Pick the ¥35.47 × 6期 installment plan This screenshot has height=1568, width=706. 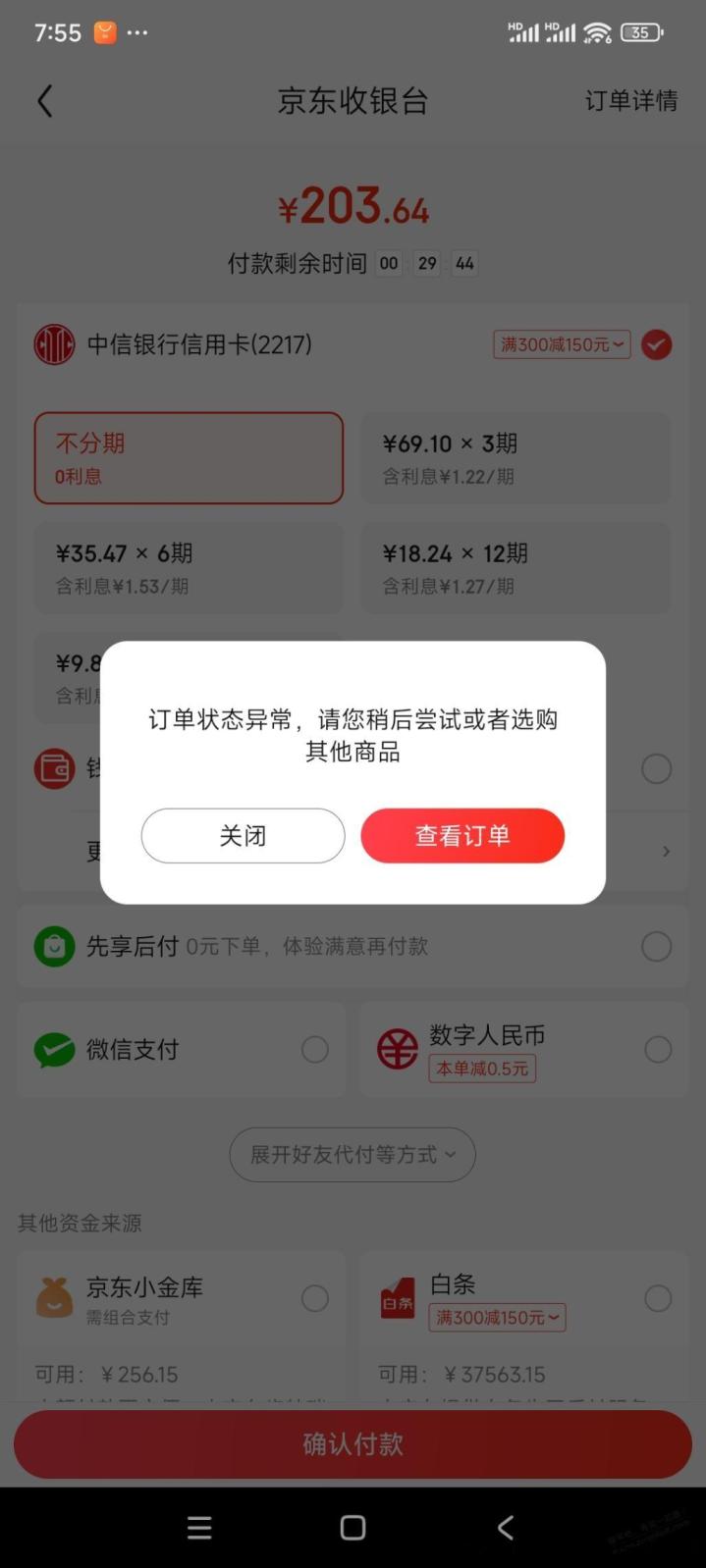(x=189, y=568)
